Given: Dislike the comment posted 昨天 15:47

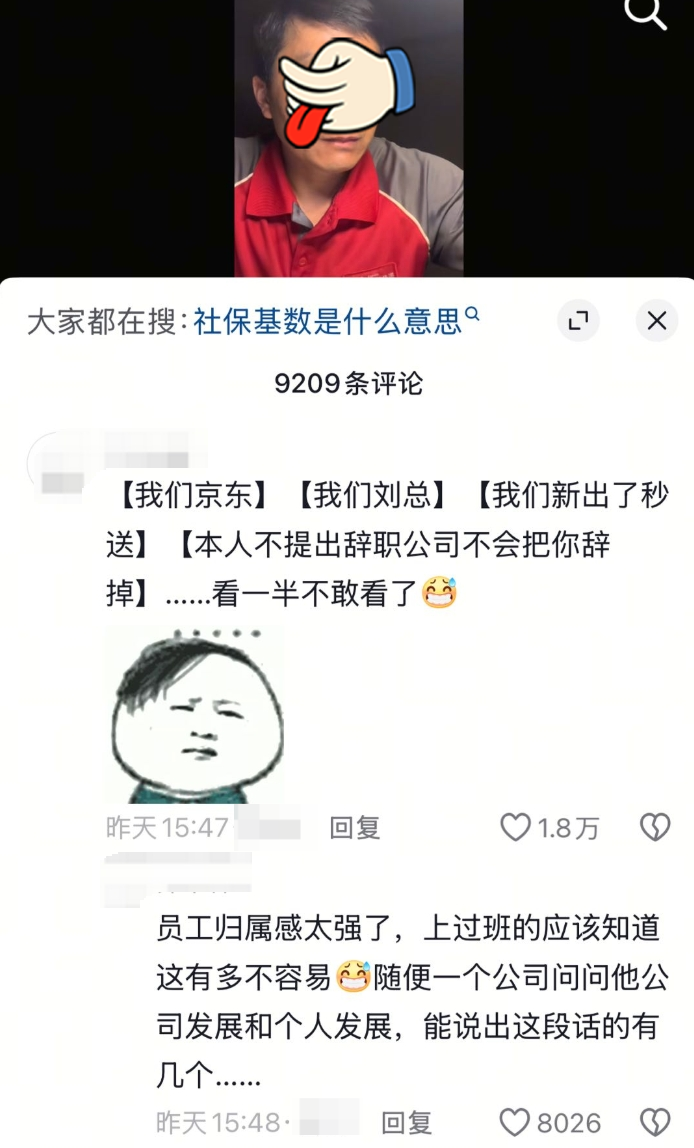Looking at the screenshot, I should pyautogui.click(x=654, y=828).
